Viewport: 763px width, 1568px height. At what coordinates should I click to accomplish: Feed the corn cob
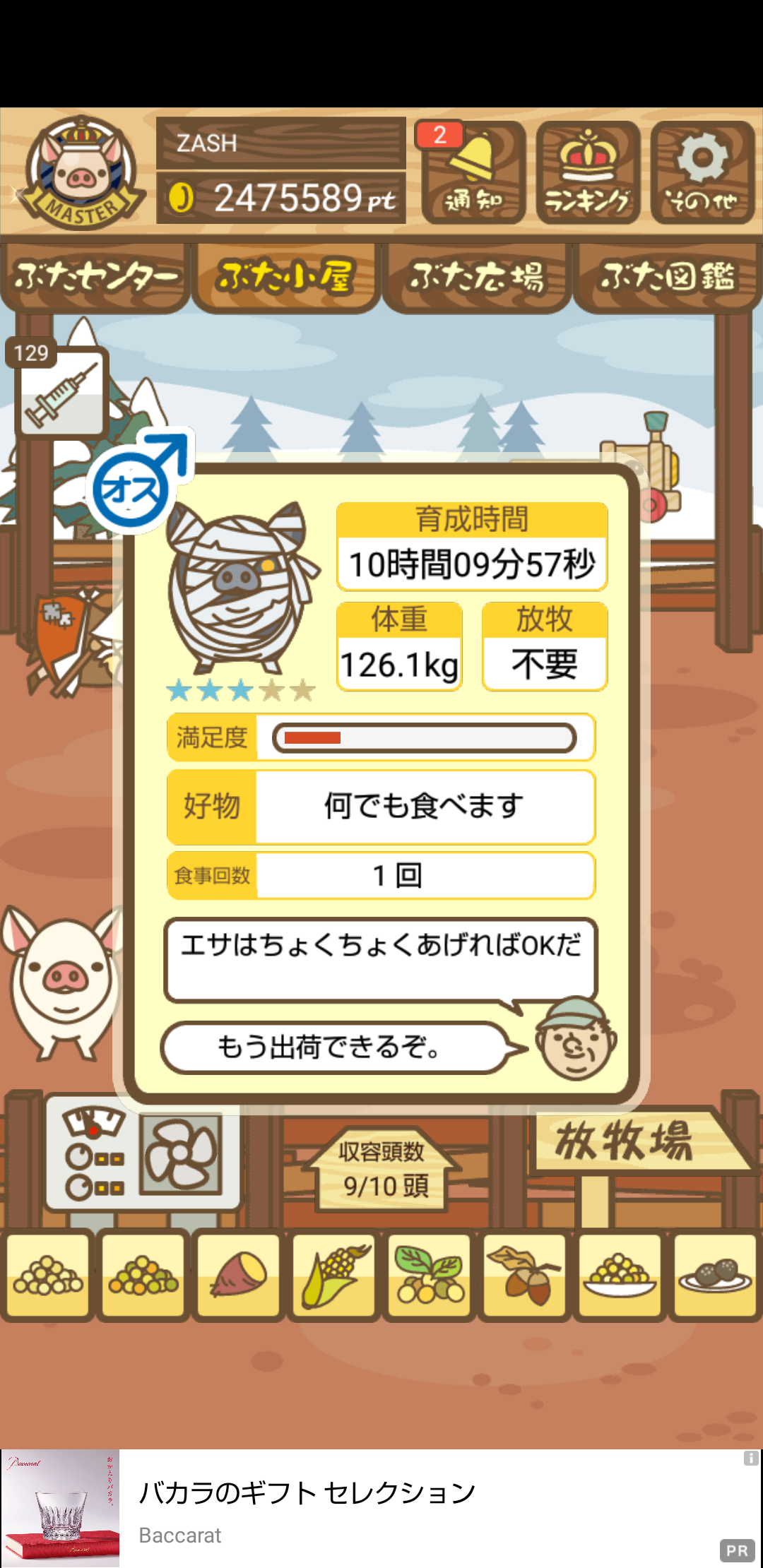[x=334, y=1276]
